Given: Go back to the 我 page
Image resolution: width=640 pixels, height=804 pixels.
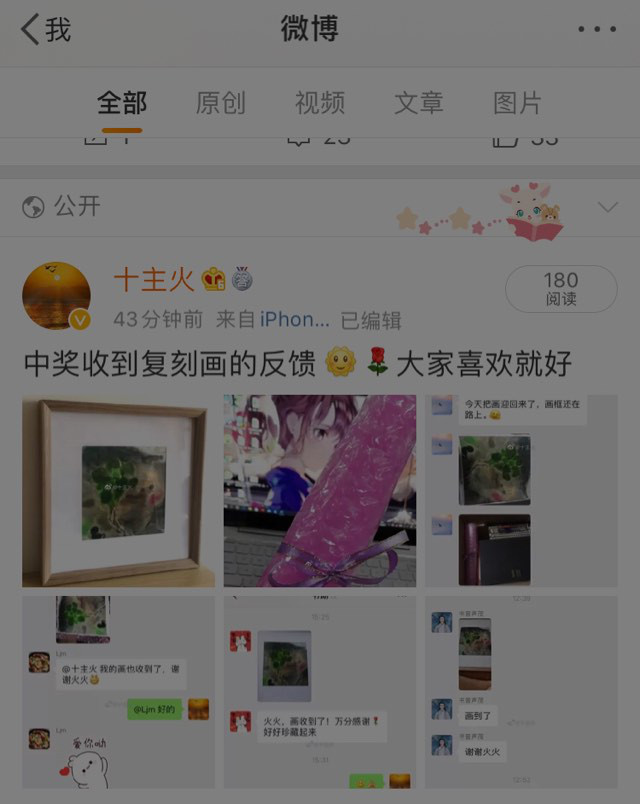Looking at the screenshot, I should 45,30.
